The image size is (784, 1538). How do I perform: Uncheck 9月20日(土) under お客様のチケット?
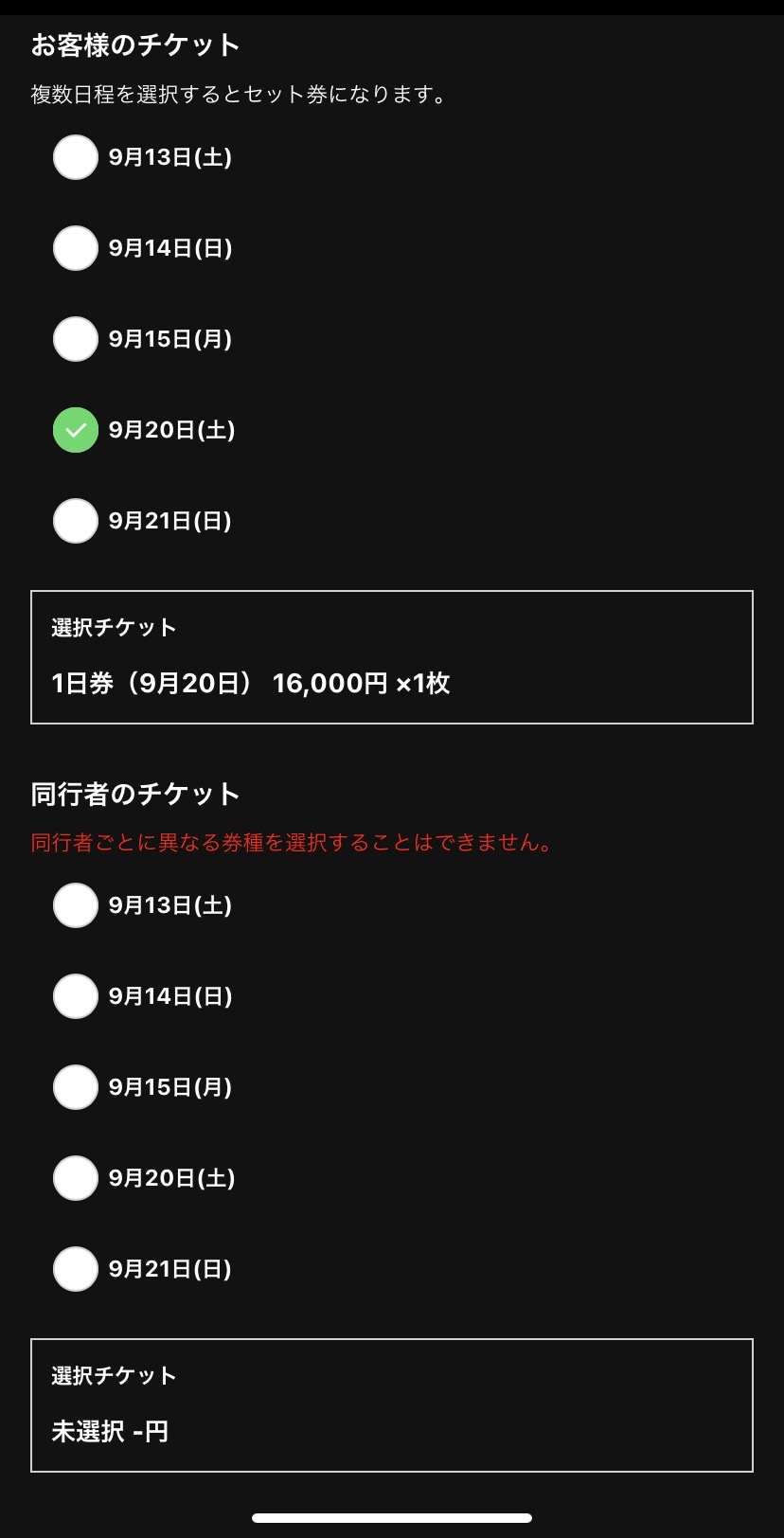tap(76, 430)
